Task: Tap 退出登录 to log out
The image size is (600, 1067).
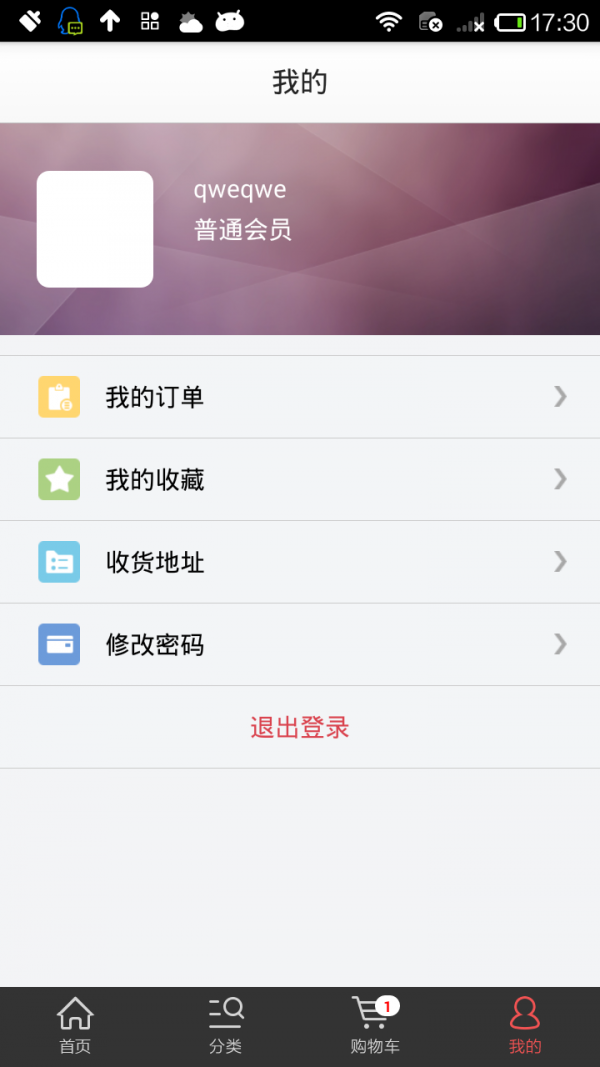Action: click(x=300, y=728)
